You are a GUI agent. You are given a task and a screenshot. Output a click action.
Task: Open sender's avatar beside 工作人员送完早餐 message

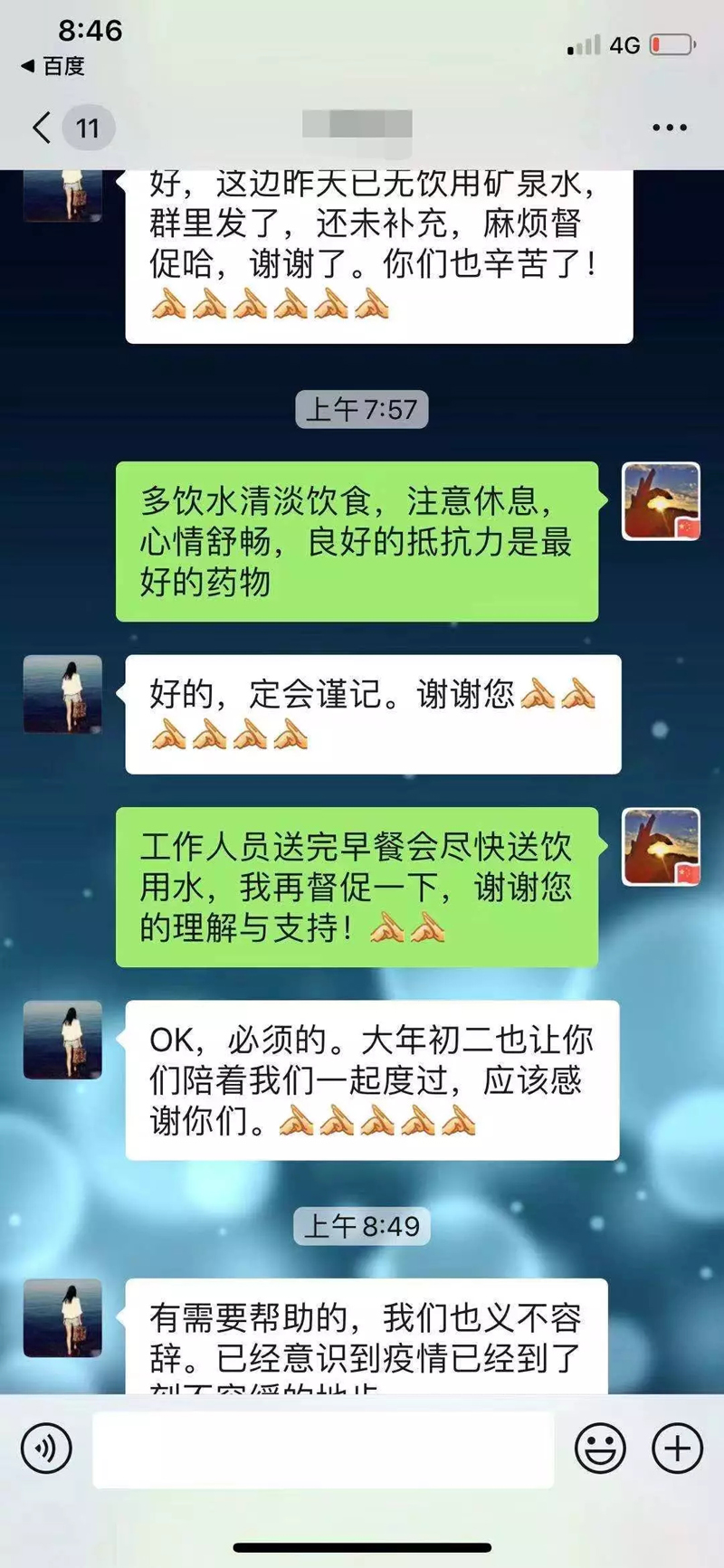[661, 847]
